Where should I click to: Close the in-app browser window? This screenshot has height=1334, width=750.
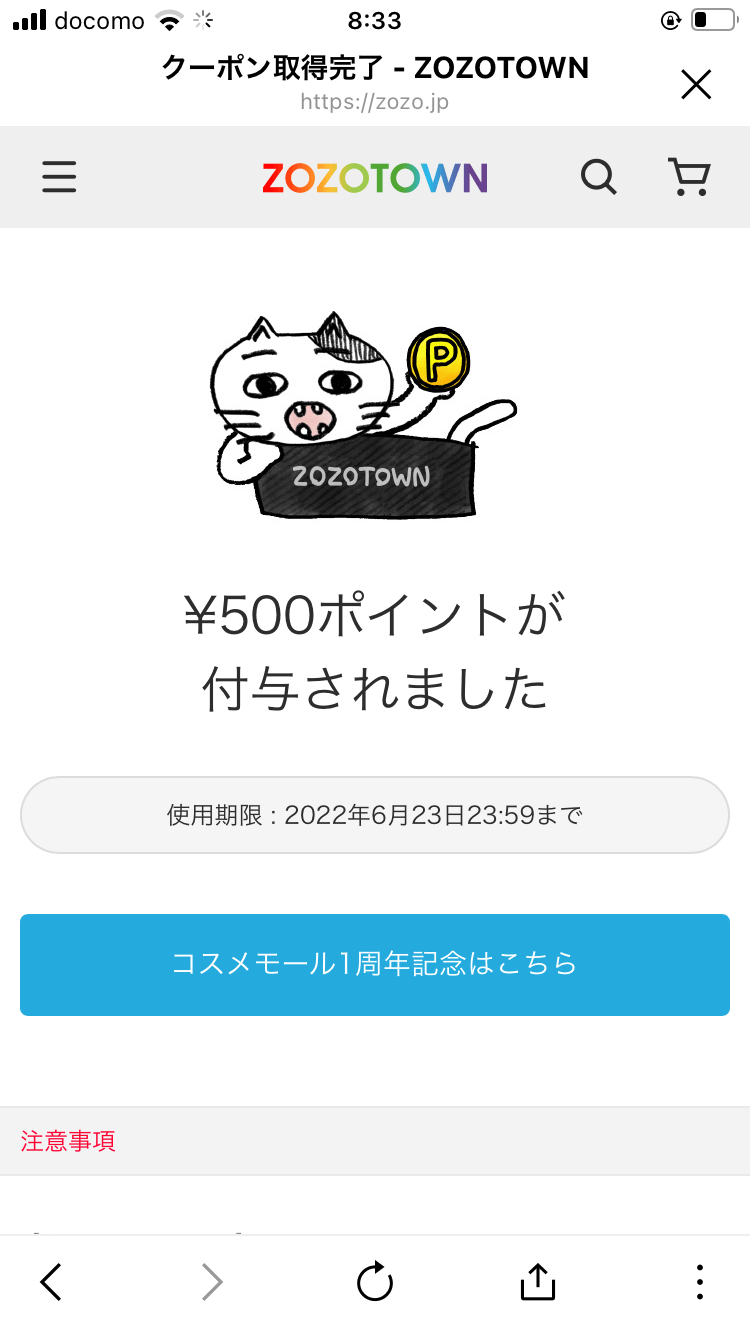coord(696,85)
